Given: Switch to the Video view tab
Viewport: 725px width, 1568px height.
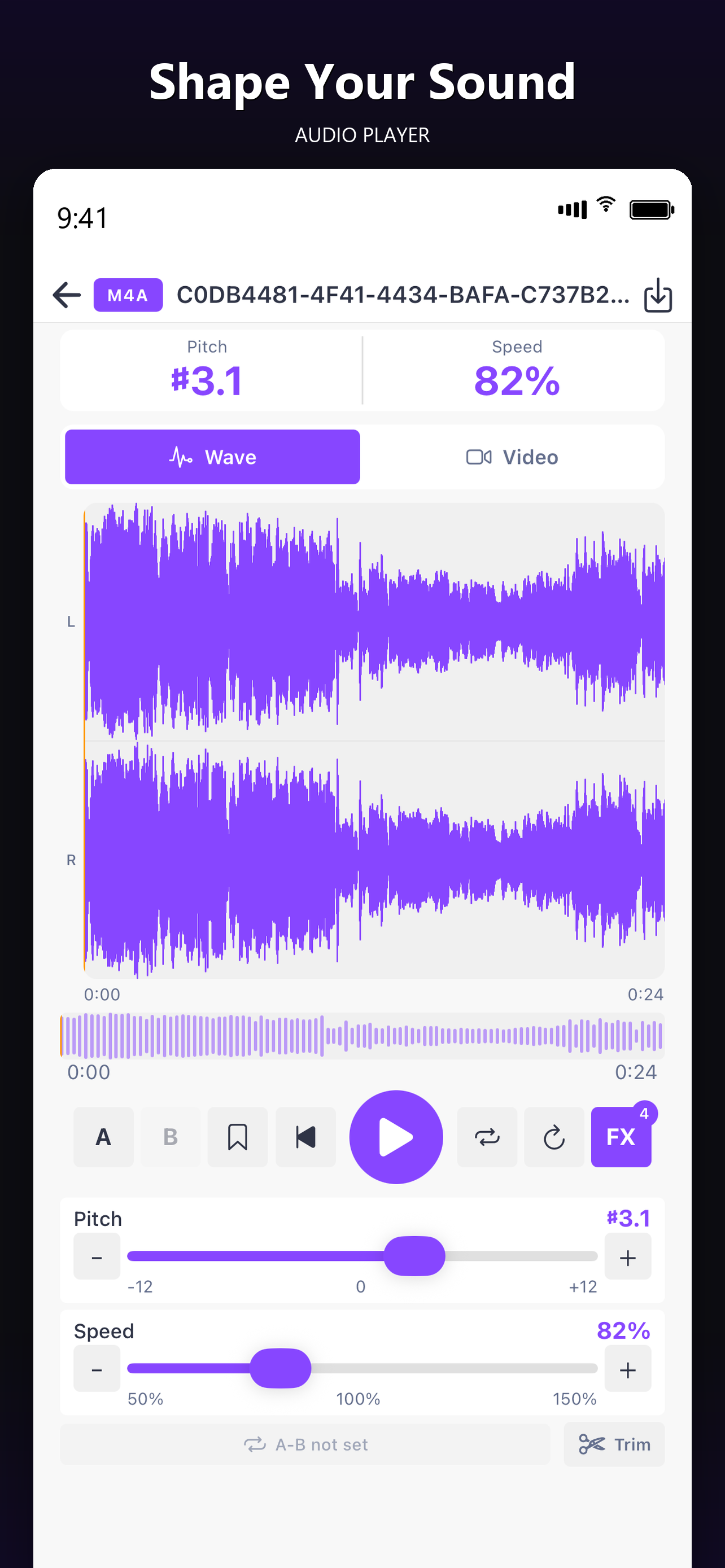Looking at the screenshot, I should [514, 457].
